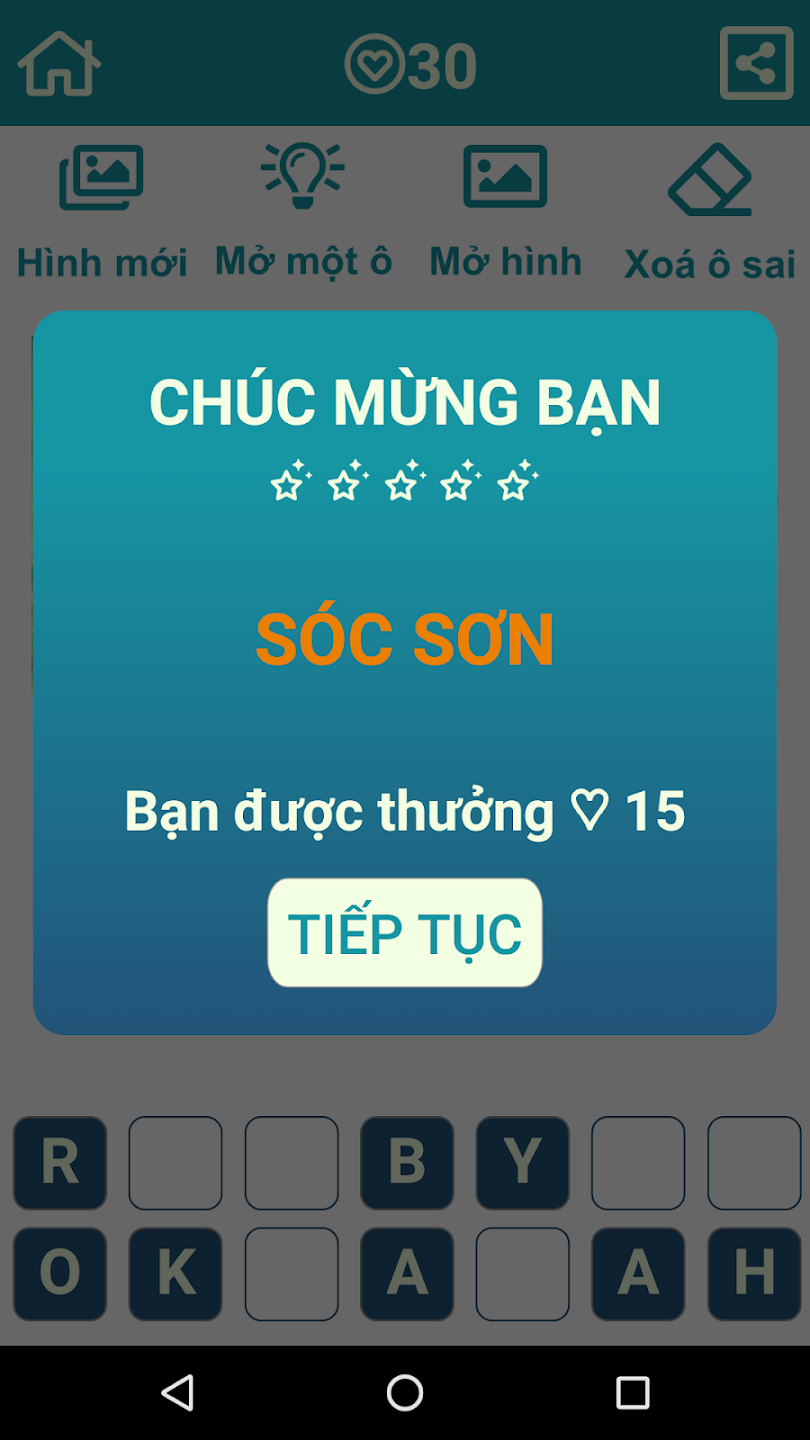Tap the letter O tile
This screenshot has height=1440, width=810.
click(x=60, y=1274)
